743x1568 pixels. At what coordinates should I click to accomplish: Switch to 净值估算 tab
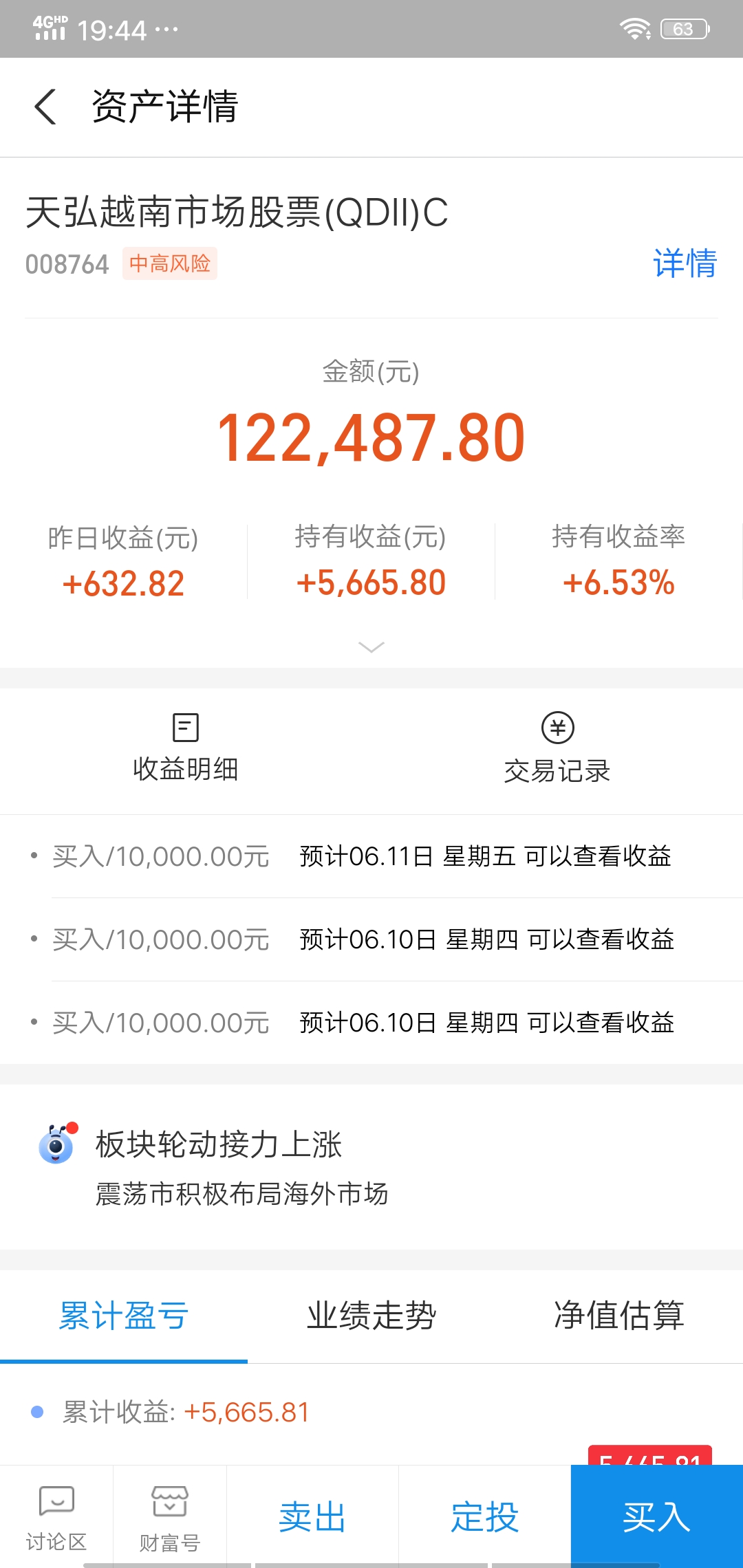click(x=619, y=1316)
